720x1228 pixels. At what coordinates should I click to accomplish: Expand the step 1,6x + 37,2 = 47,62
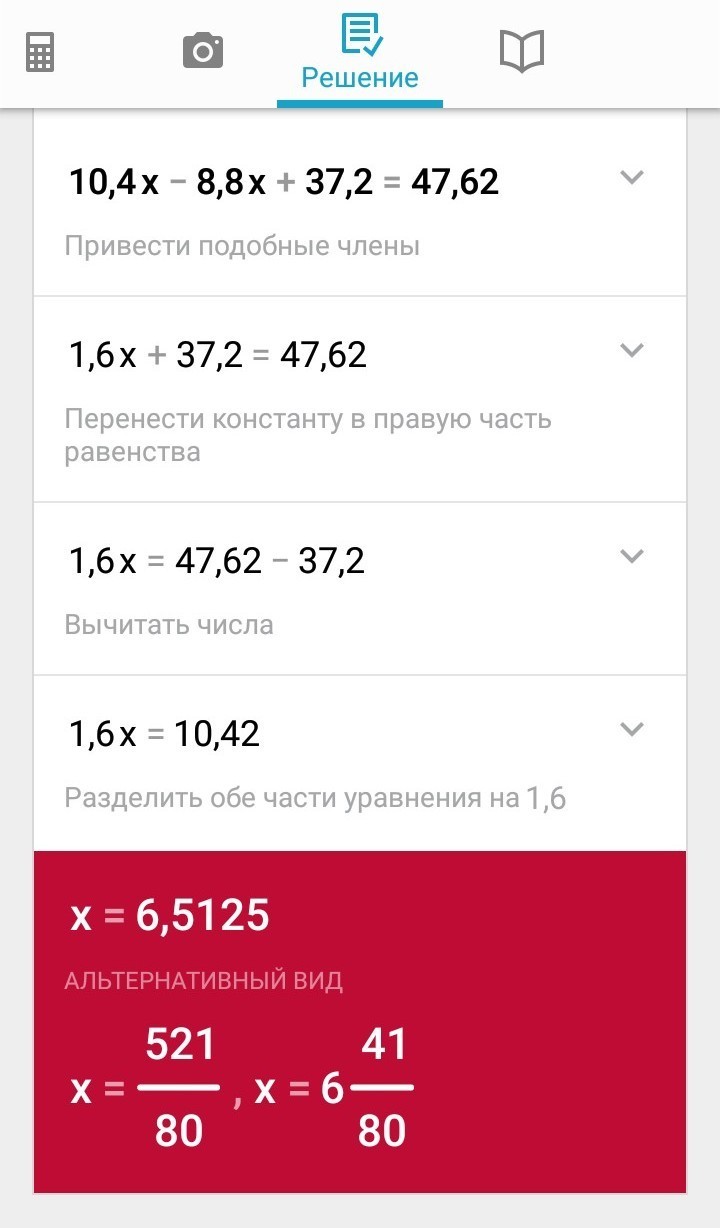tap(631, 350)
